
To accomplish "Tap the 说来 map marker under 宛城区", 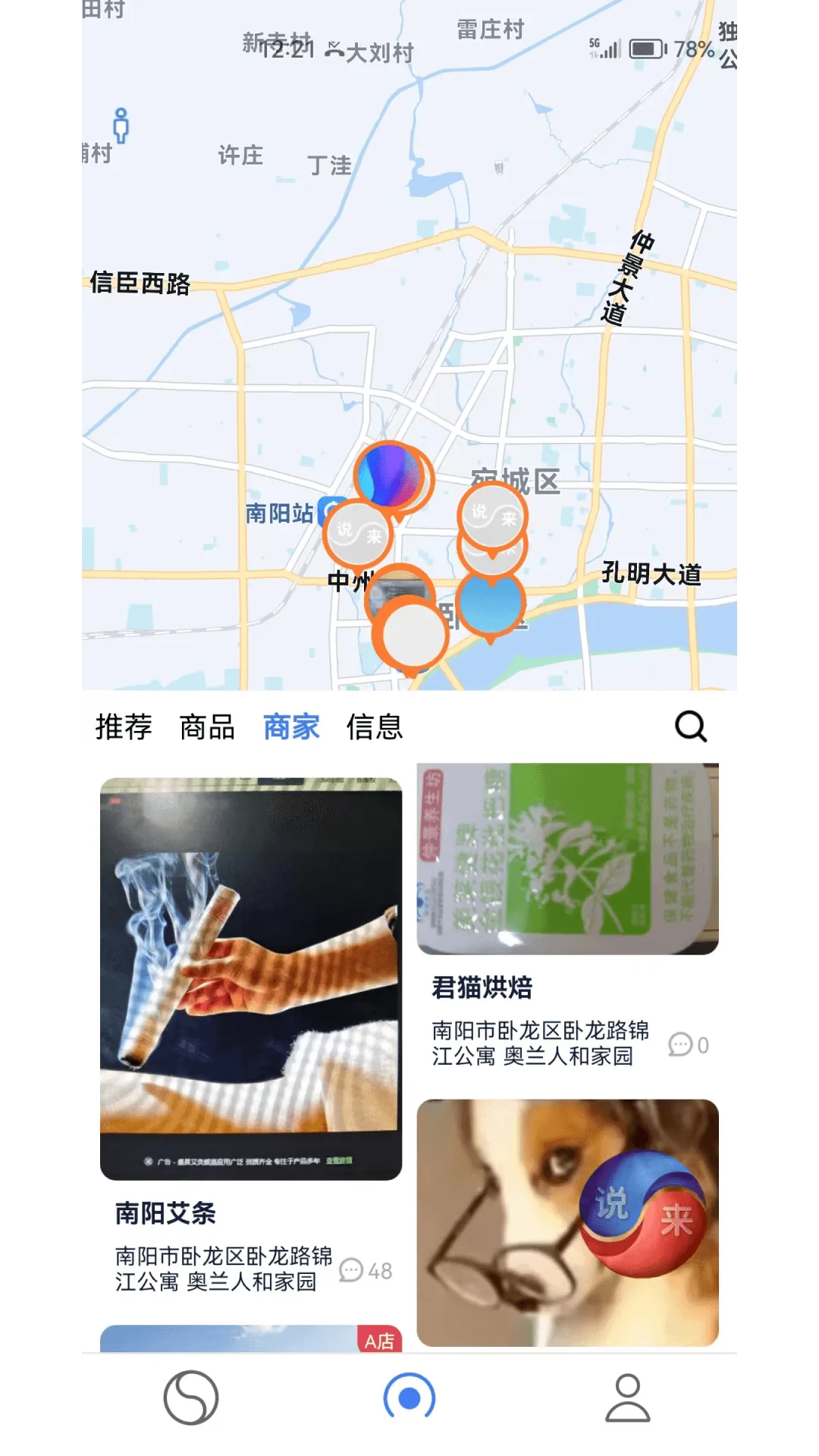I will pyautogui.click(x=493, y=516).
